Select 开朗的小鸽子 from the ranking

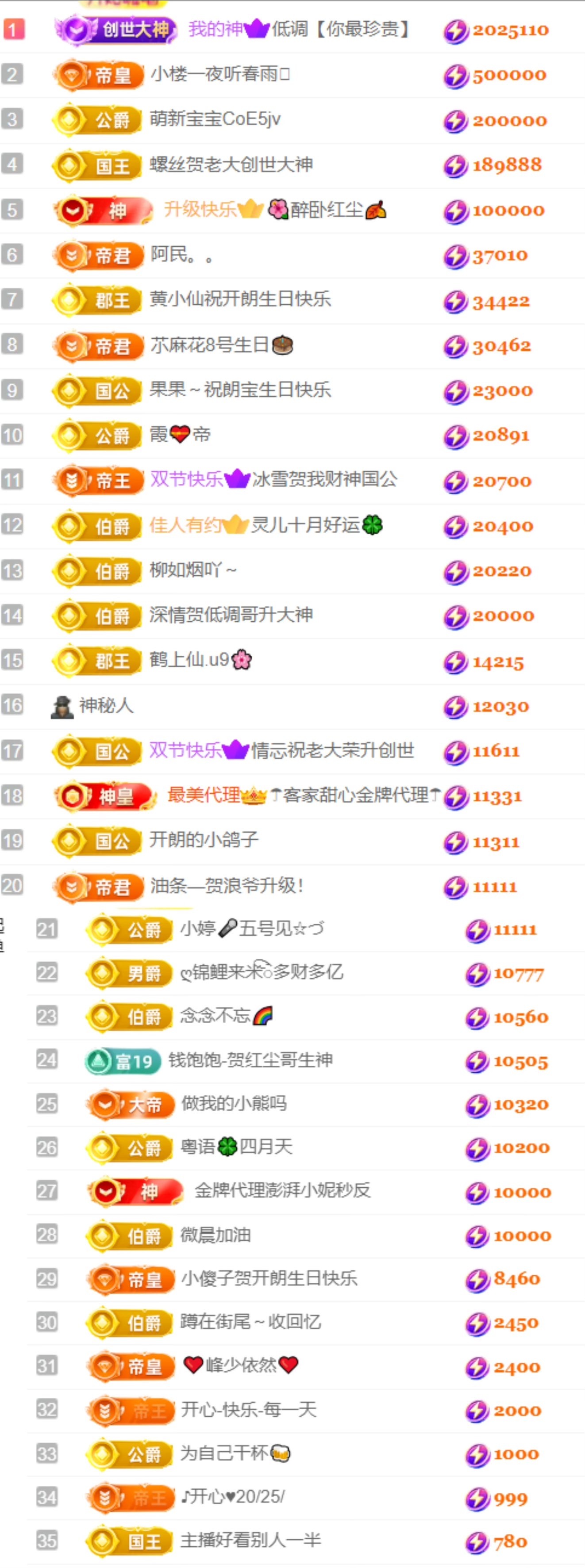(204, 841)
